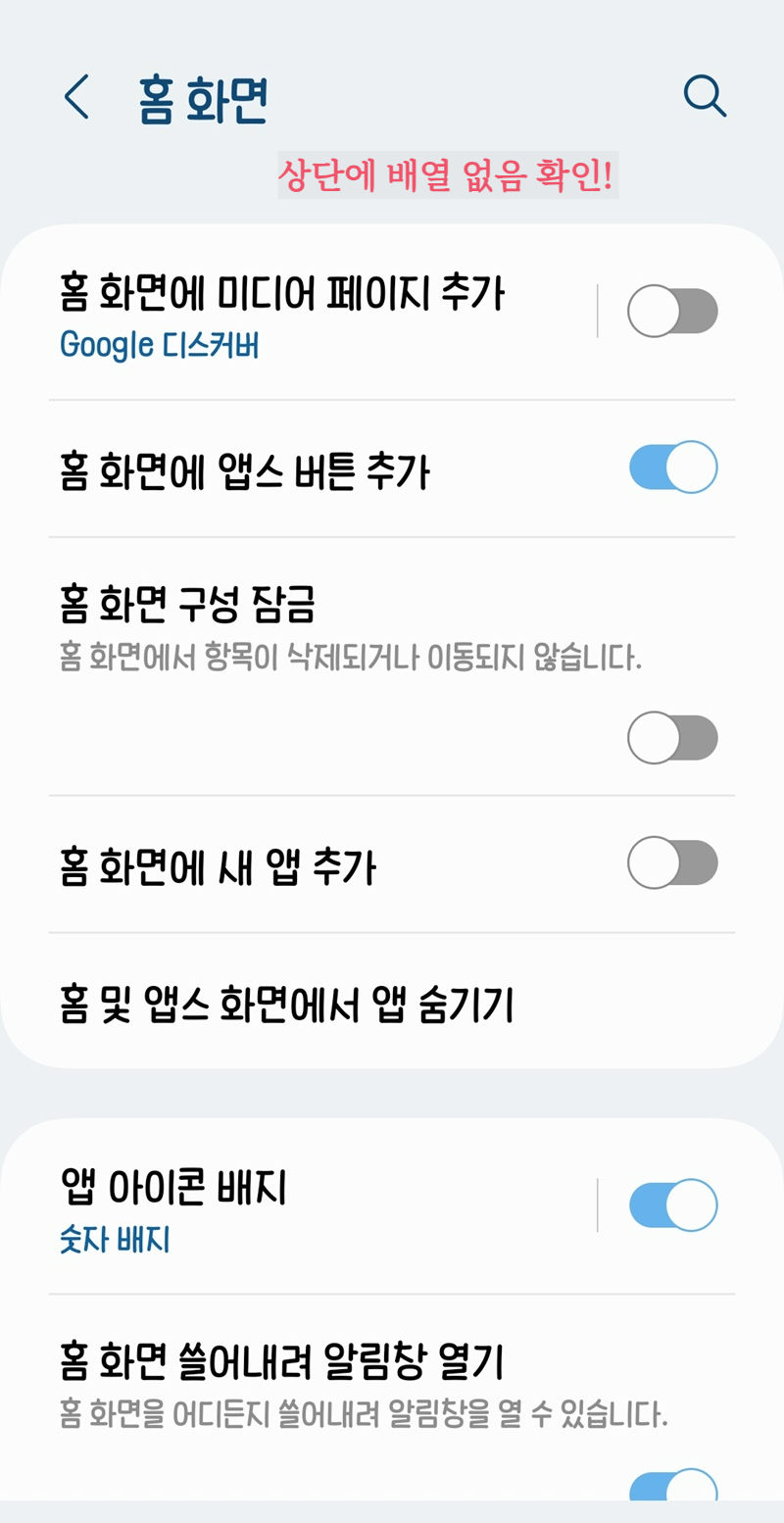Tap the search magnifier icon

point(704,97)
